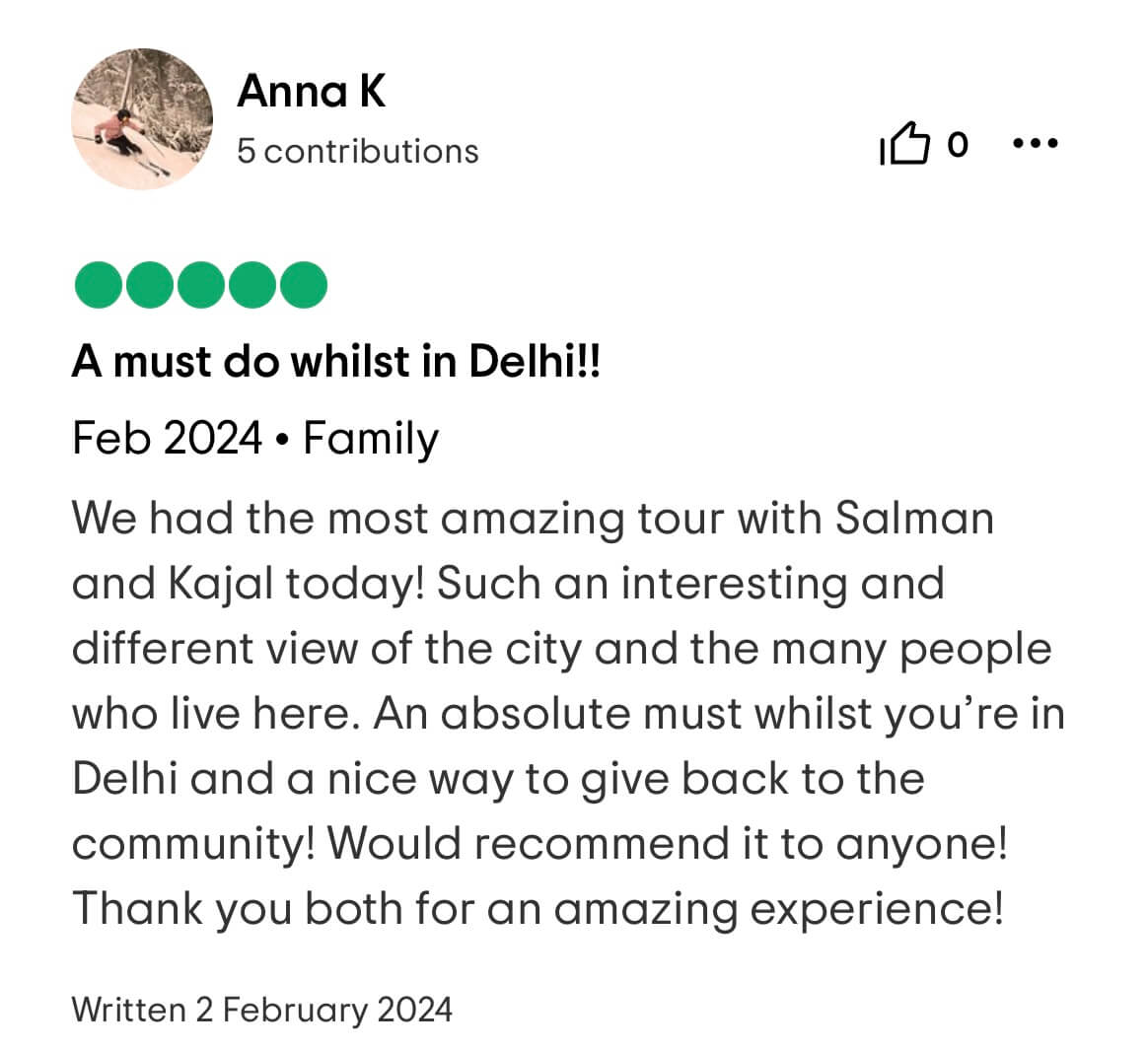This screenshot has height=1051, width=1148.
Task: Like Anna K's review with thumbs up
Action: point(905,145)
